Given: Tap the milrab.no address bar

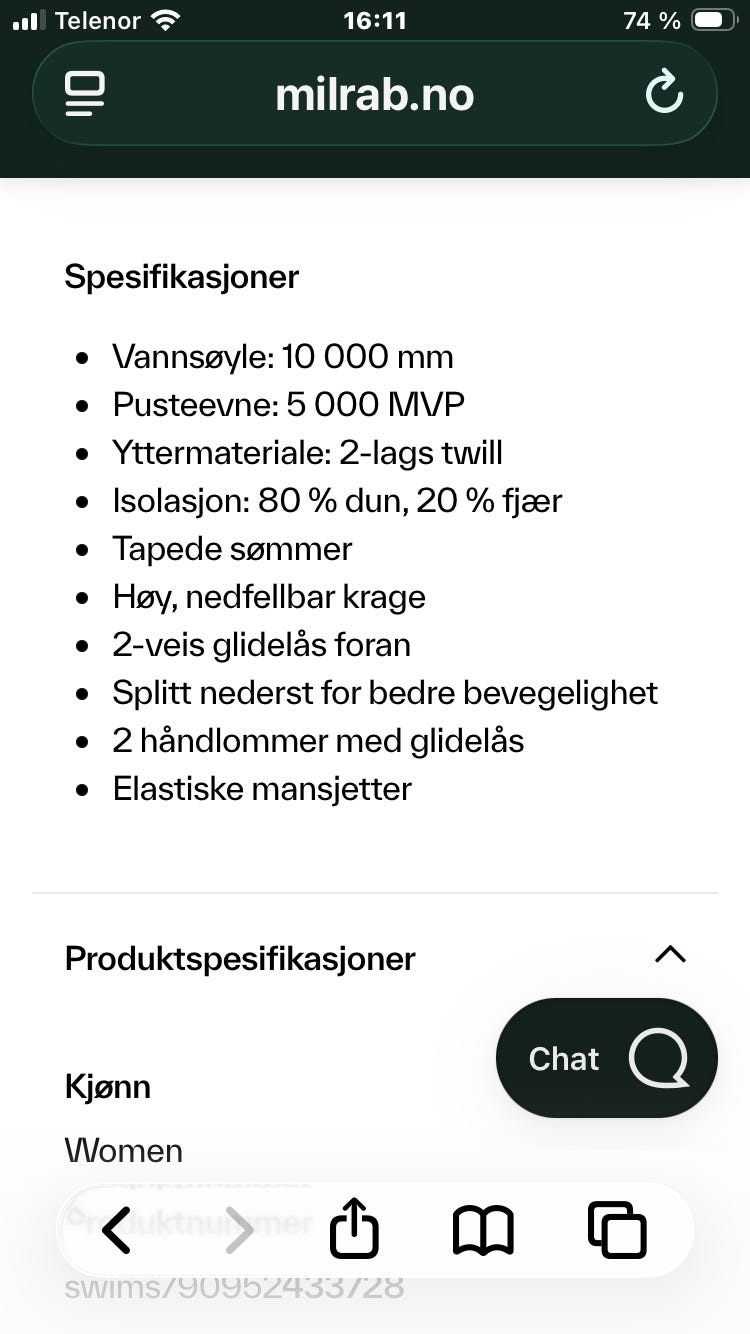Looking at the screenshot, I should click(x=375, y=93).
